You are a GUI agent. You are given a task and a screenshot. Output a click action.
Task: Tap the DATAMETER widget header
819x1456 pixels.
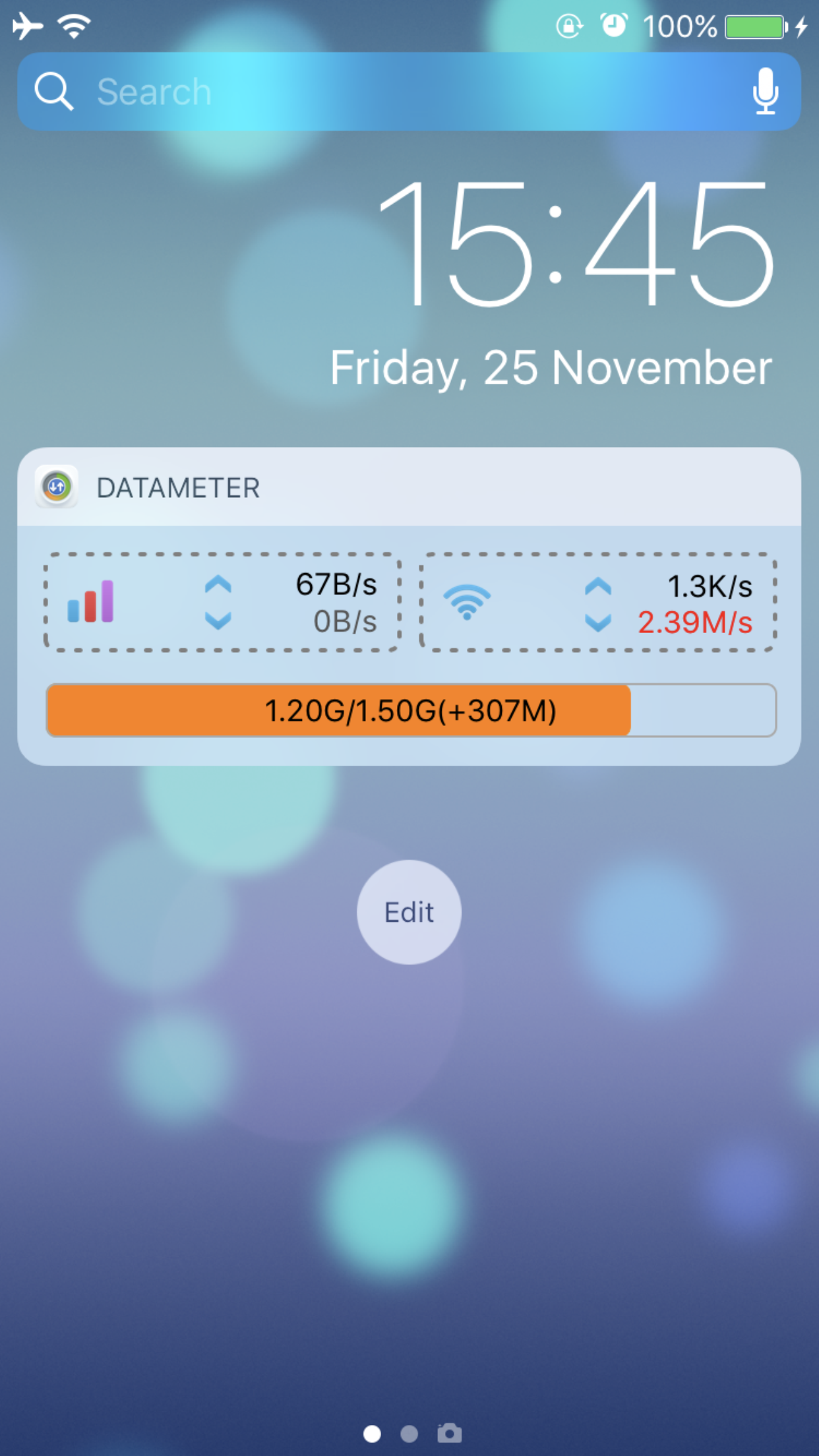[178, 488]
